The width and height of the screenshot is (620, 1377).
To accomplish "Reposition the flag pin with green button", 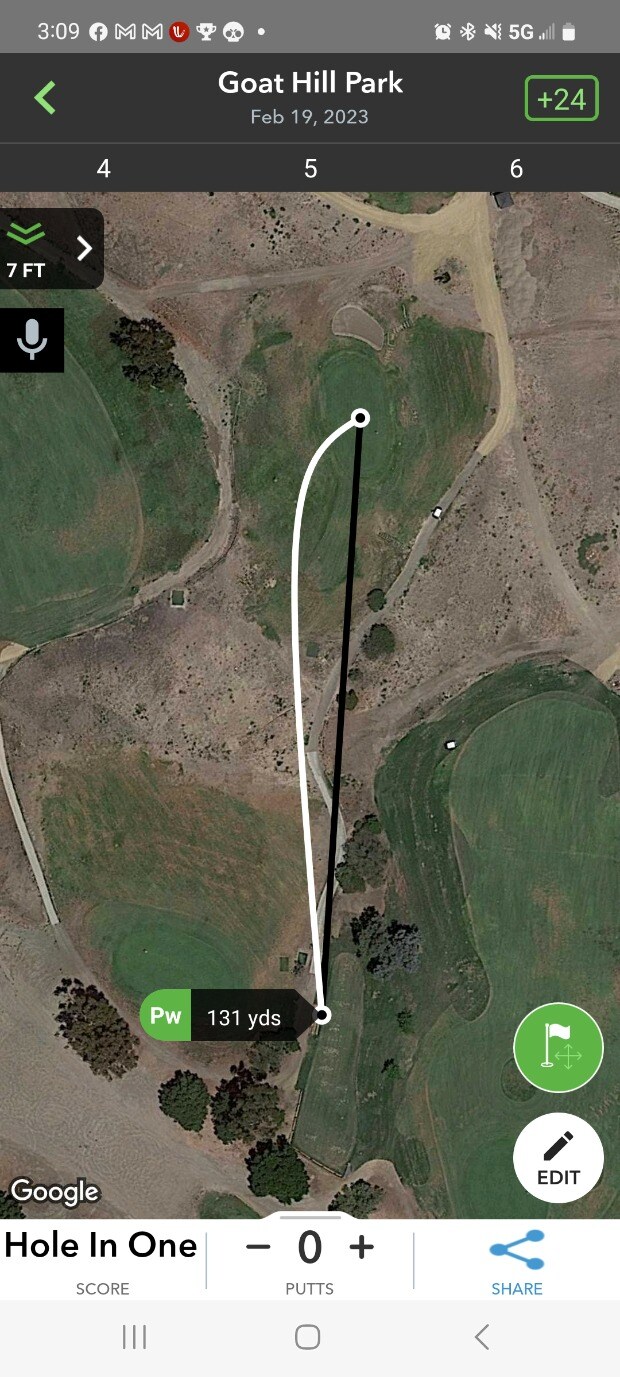I will [558, 1047].
